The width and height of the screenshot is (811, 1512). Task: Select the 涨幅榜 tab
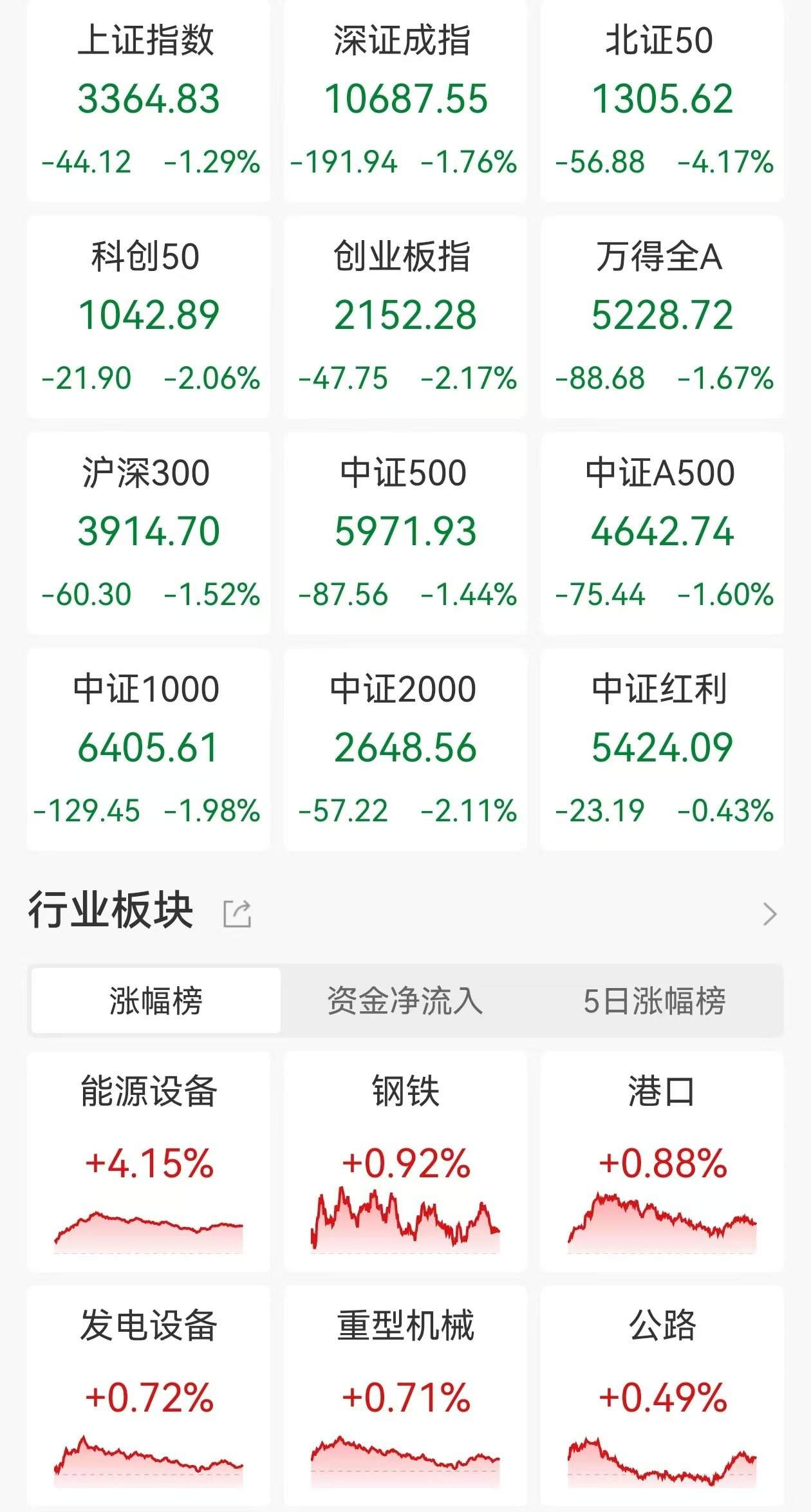pyautogui.click(x=156, y=1001)
